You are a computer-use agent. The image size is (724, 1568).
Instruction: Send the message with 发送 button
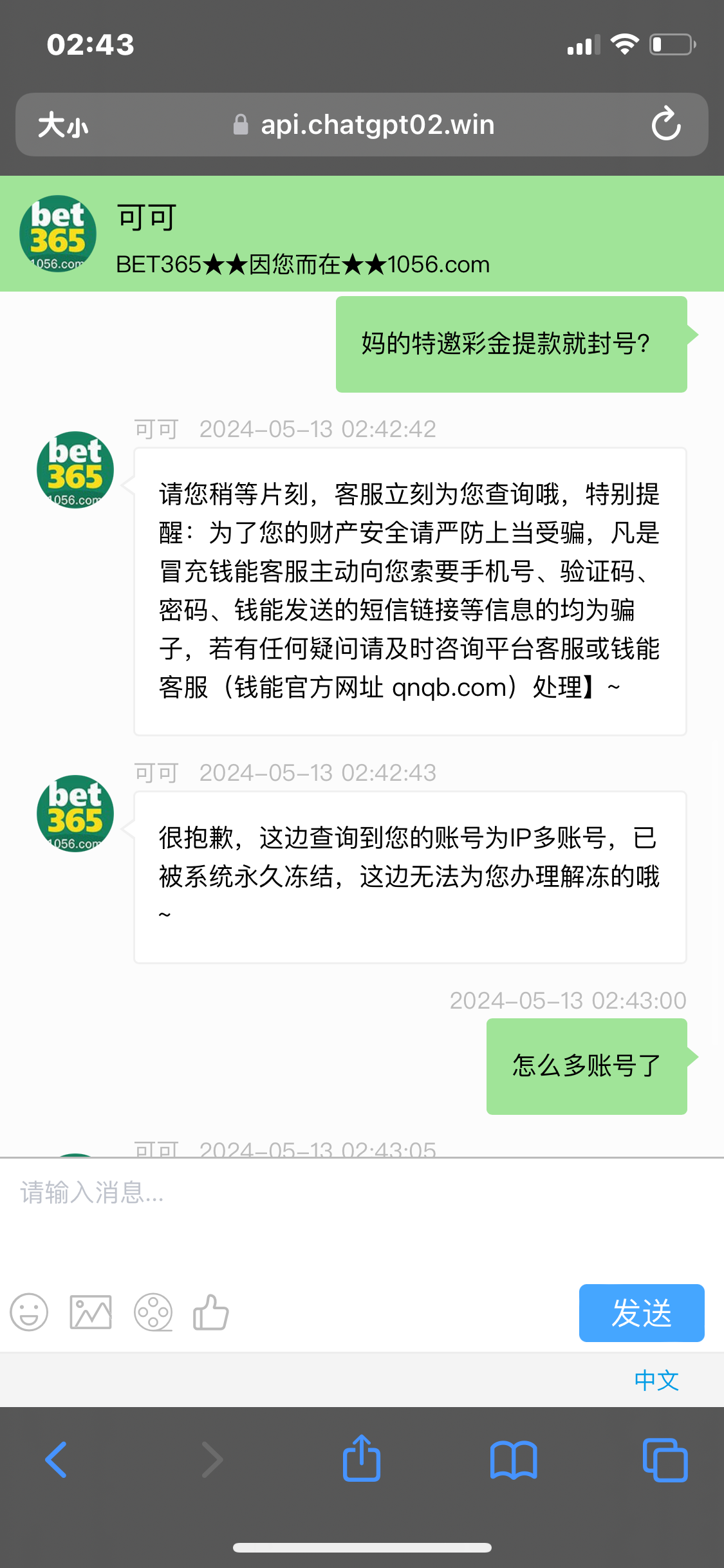click(641, 1313)
